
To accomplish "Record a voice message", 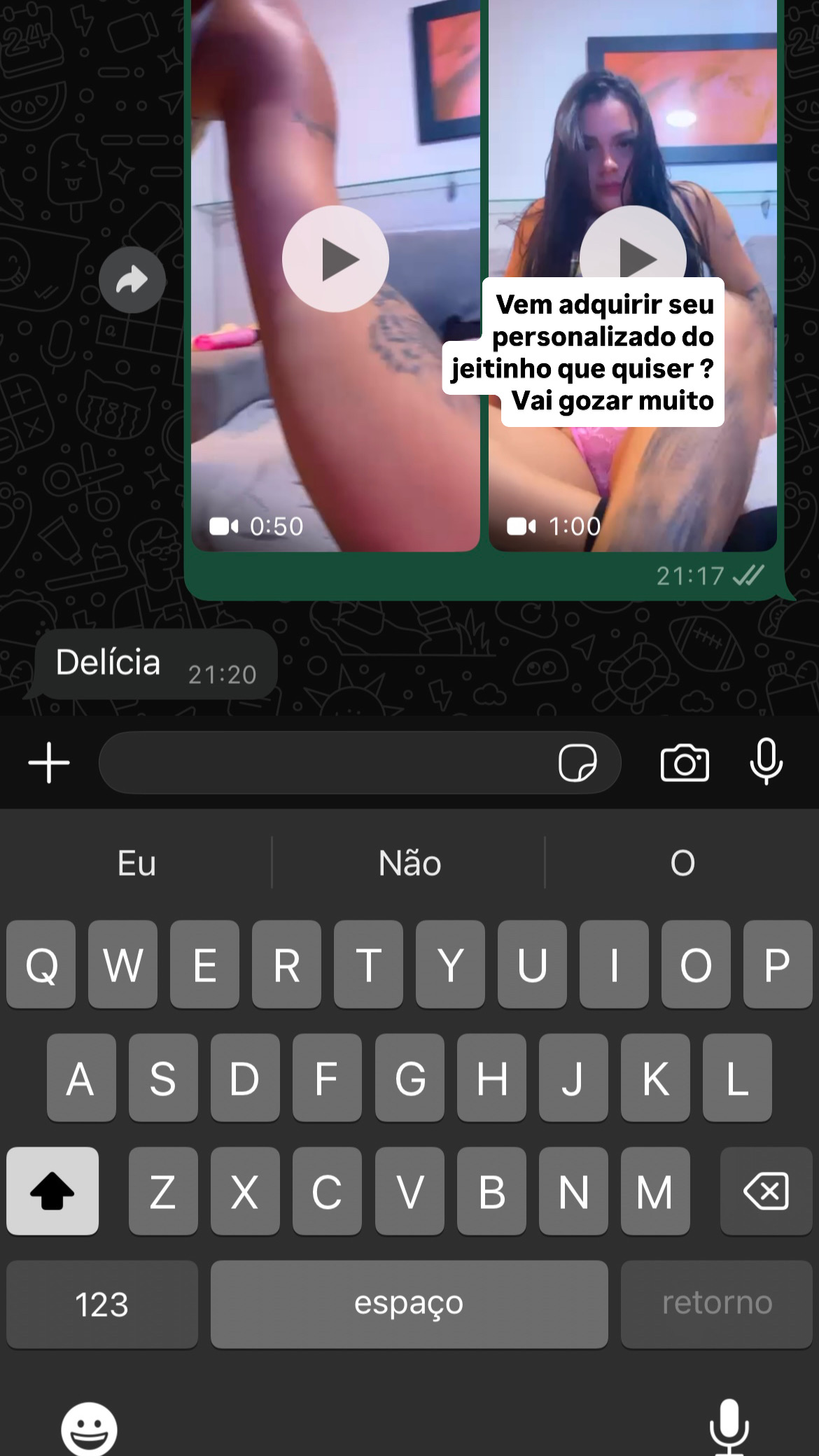I will pos(766,762).
